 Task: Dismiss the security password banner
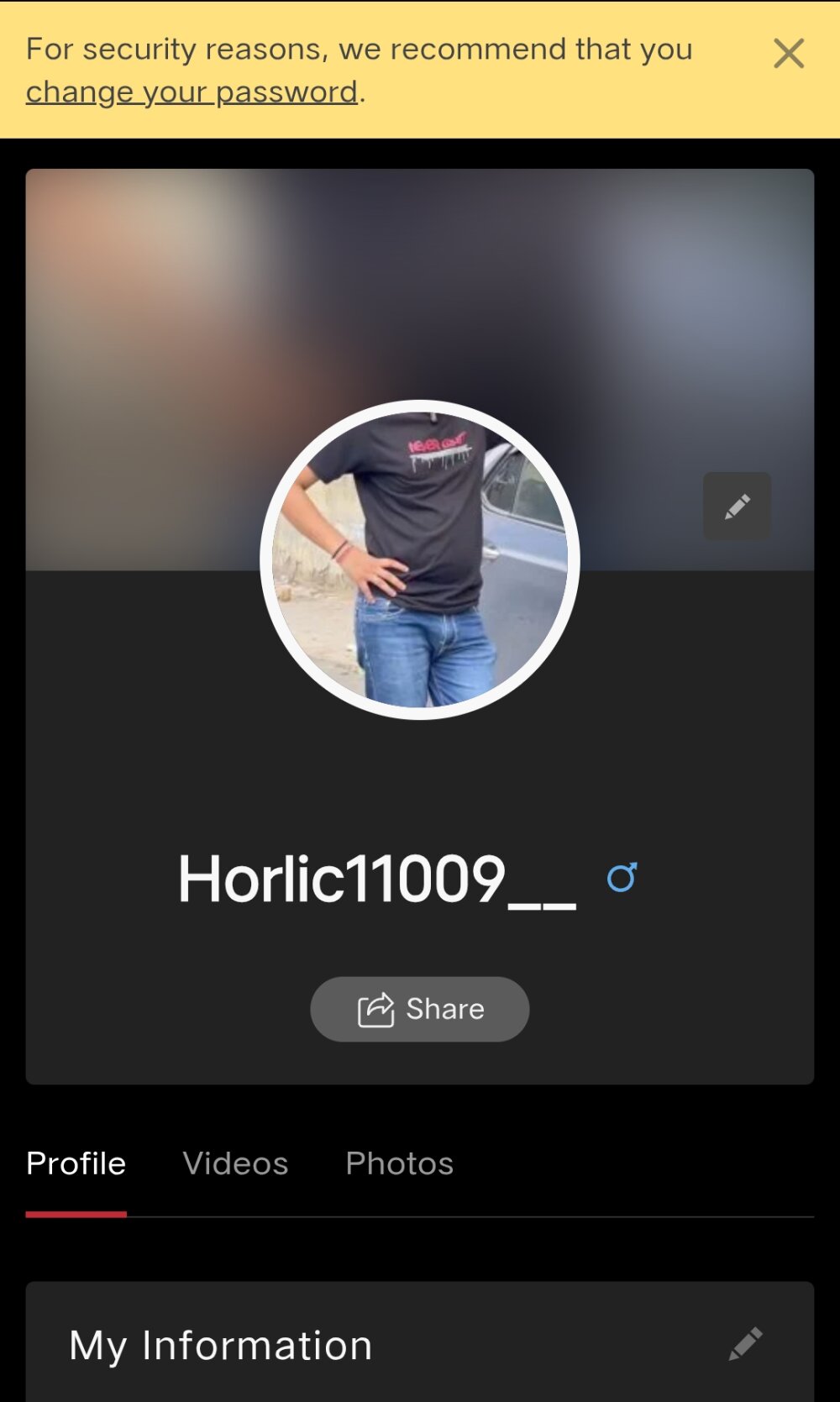point(788,54)
